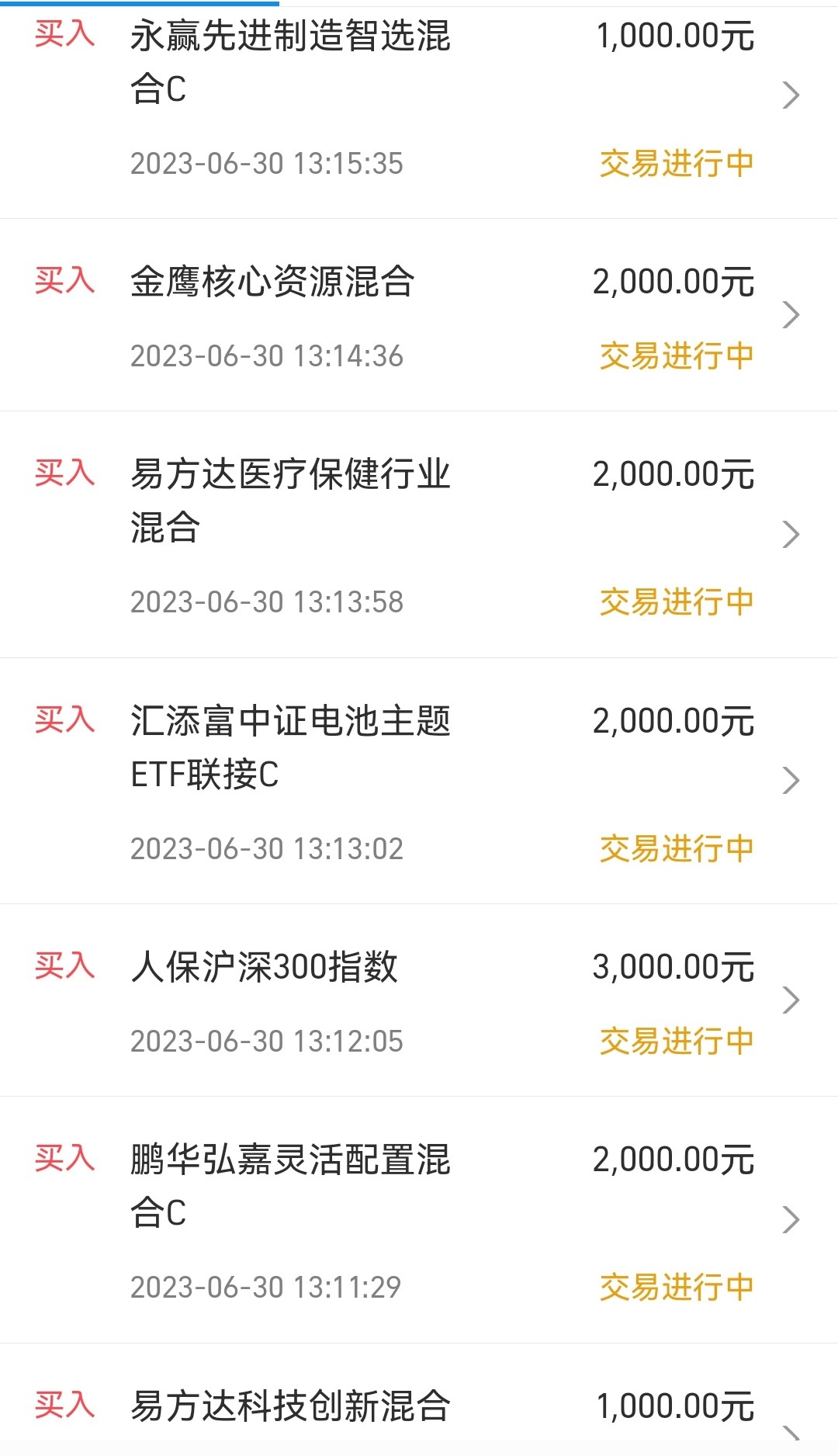
Task: Click the amount 3,000.00元 for 人保沪深300指数
Action: 677,966
